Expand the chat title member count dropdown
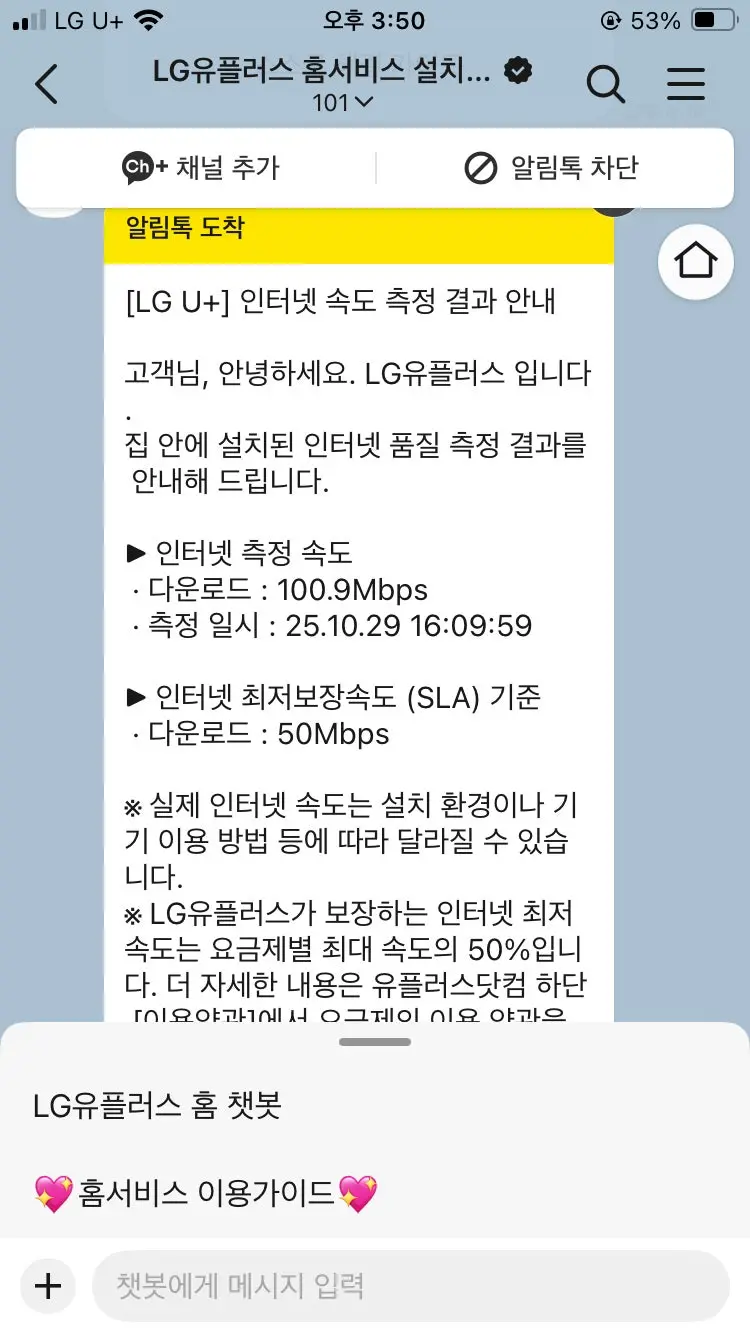750x1334 pixels. (x=342, y=102)
